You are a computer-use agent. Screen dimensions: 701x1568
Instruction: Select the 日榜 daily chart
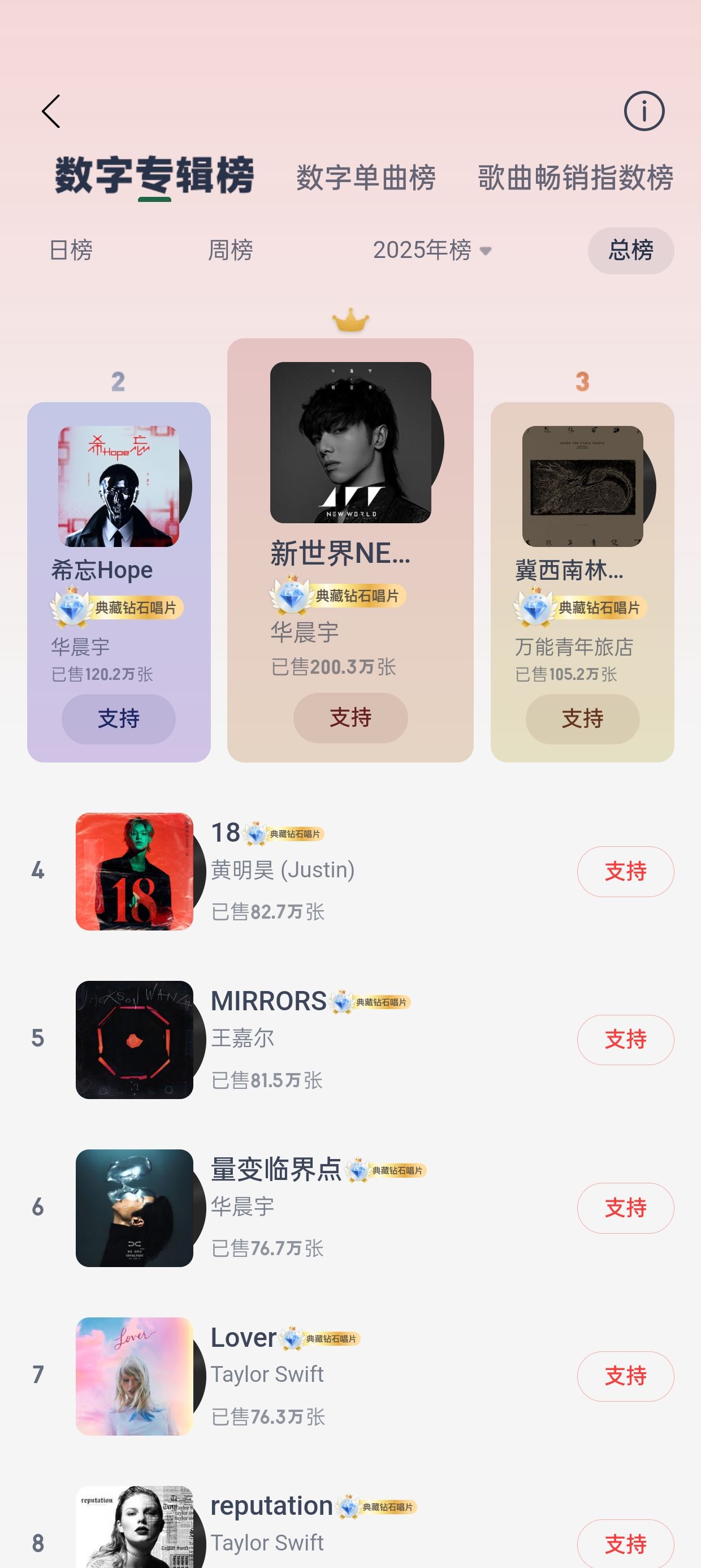pyautogui.click(x=71, y=250)
